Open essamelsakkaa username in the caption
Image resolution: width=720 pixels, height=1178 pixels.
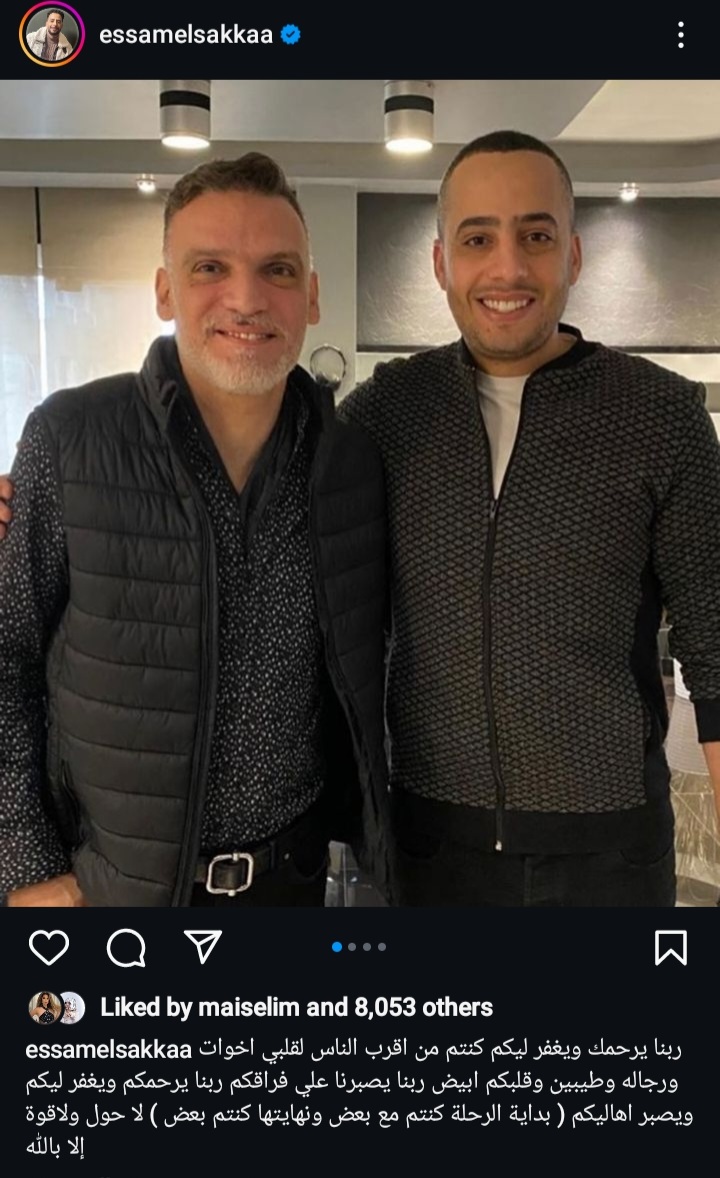click(x=108, y=1049)
